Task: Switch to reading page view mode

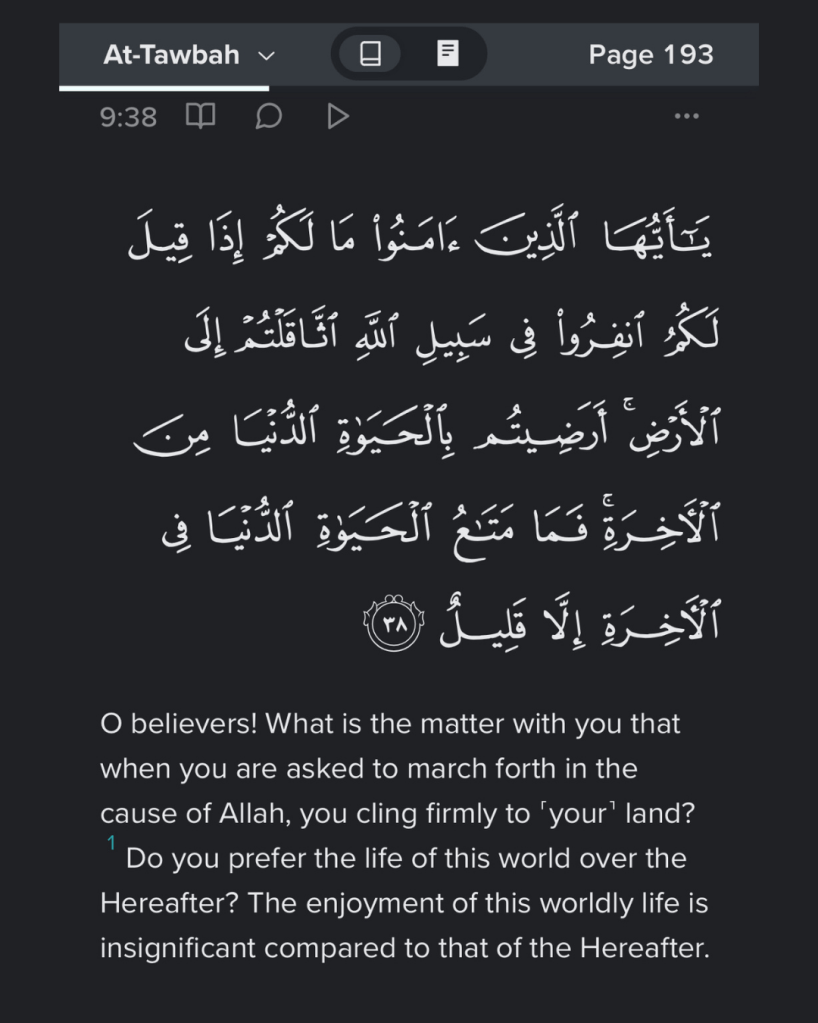Action: coord(448,54)
